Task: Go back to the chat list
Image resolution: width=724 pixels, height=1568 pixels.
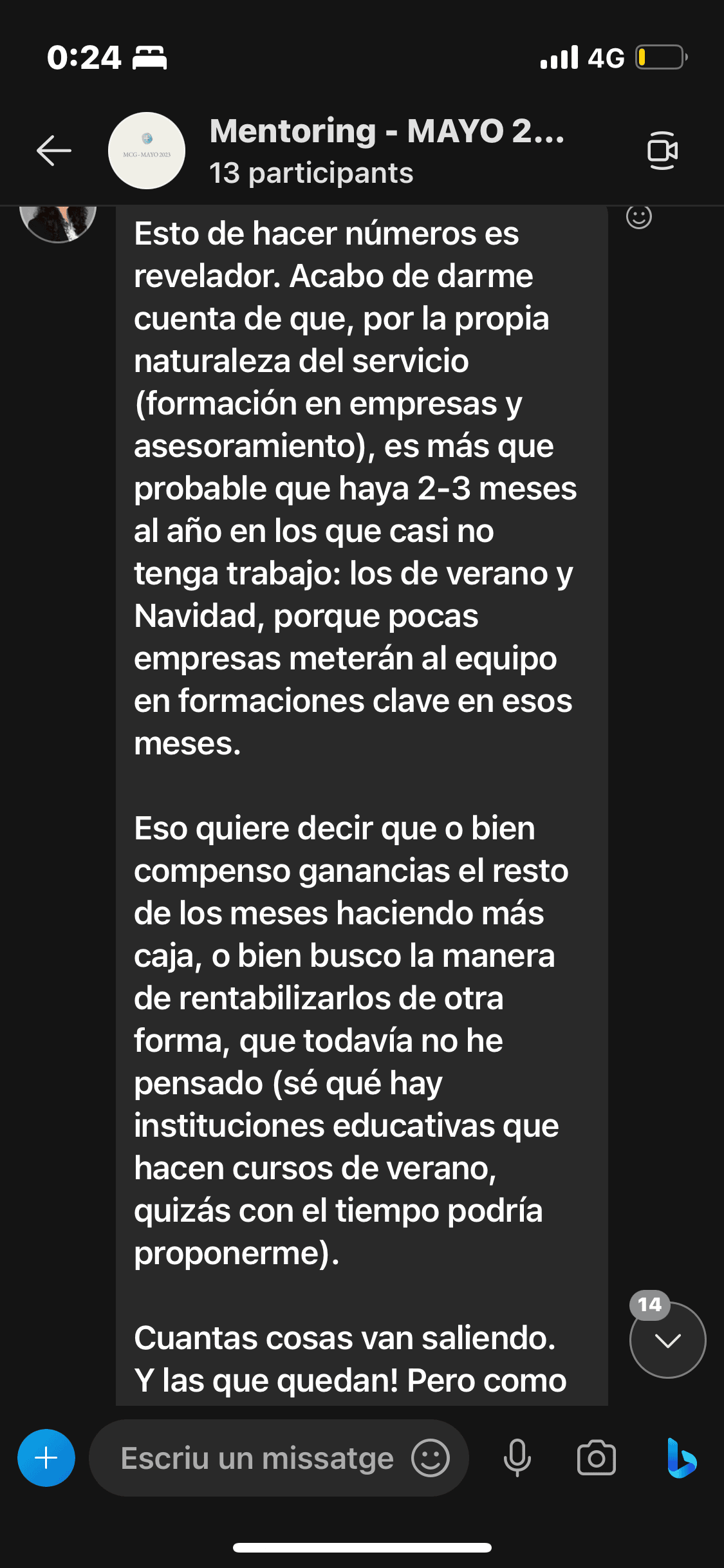Action: [54, 151]
